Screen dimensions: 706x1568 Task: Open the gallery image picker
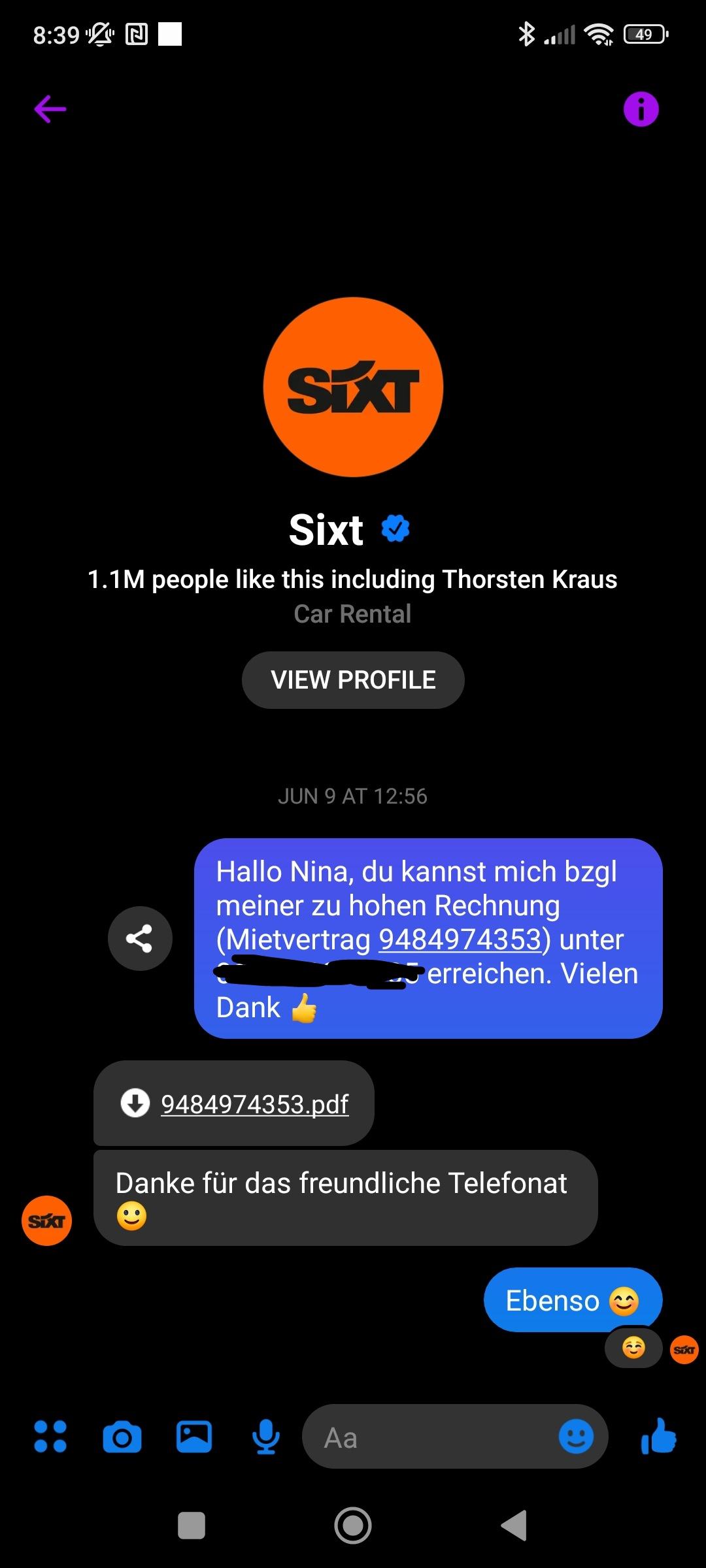194,1437
